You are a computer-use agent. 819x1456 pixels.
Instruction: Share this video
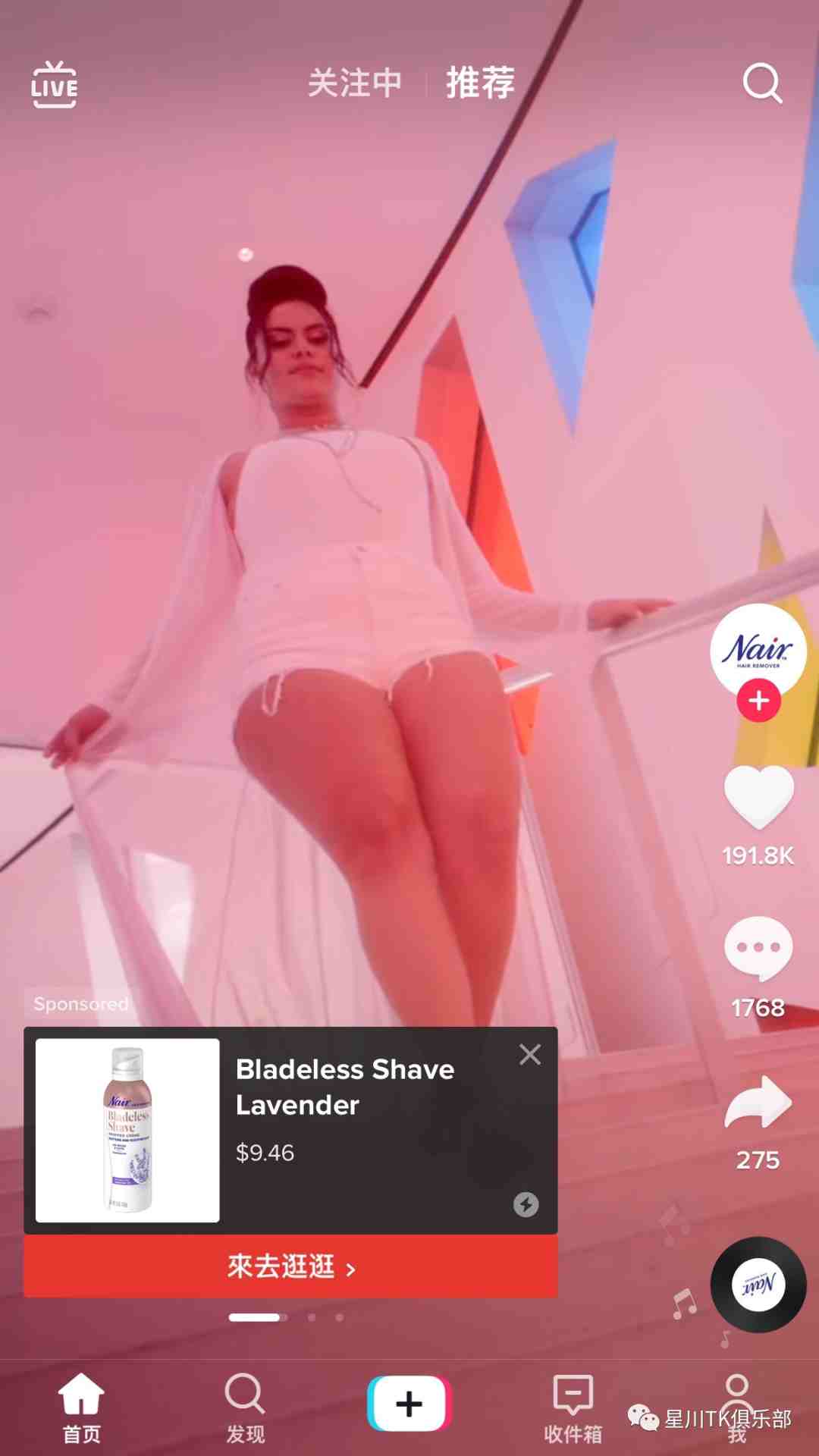coord(758,1103)
